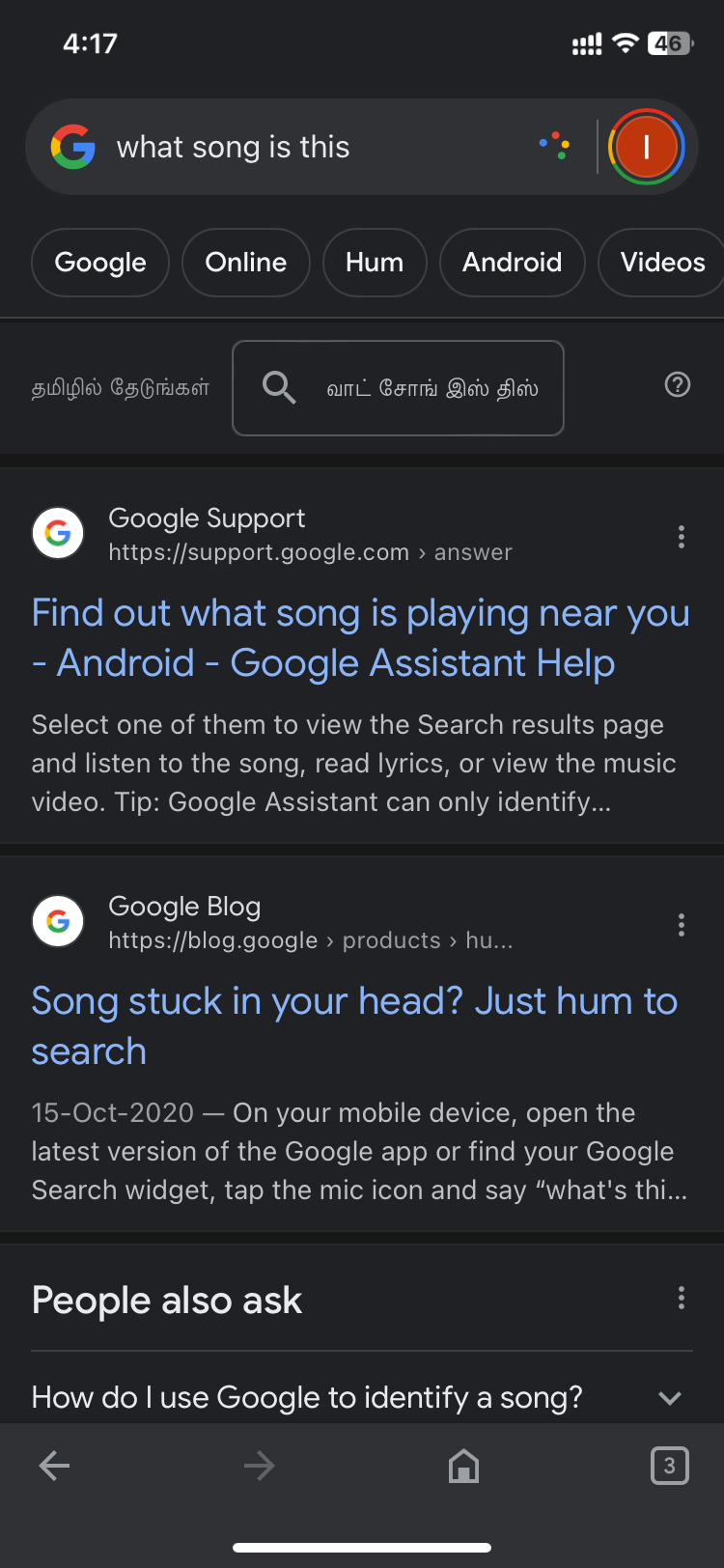This screenshot has width=724, height=1568.
Task: Select the Online filter chip
Action: click(x=246, y=263)
